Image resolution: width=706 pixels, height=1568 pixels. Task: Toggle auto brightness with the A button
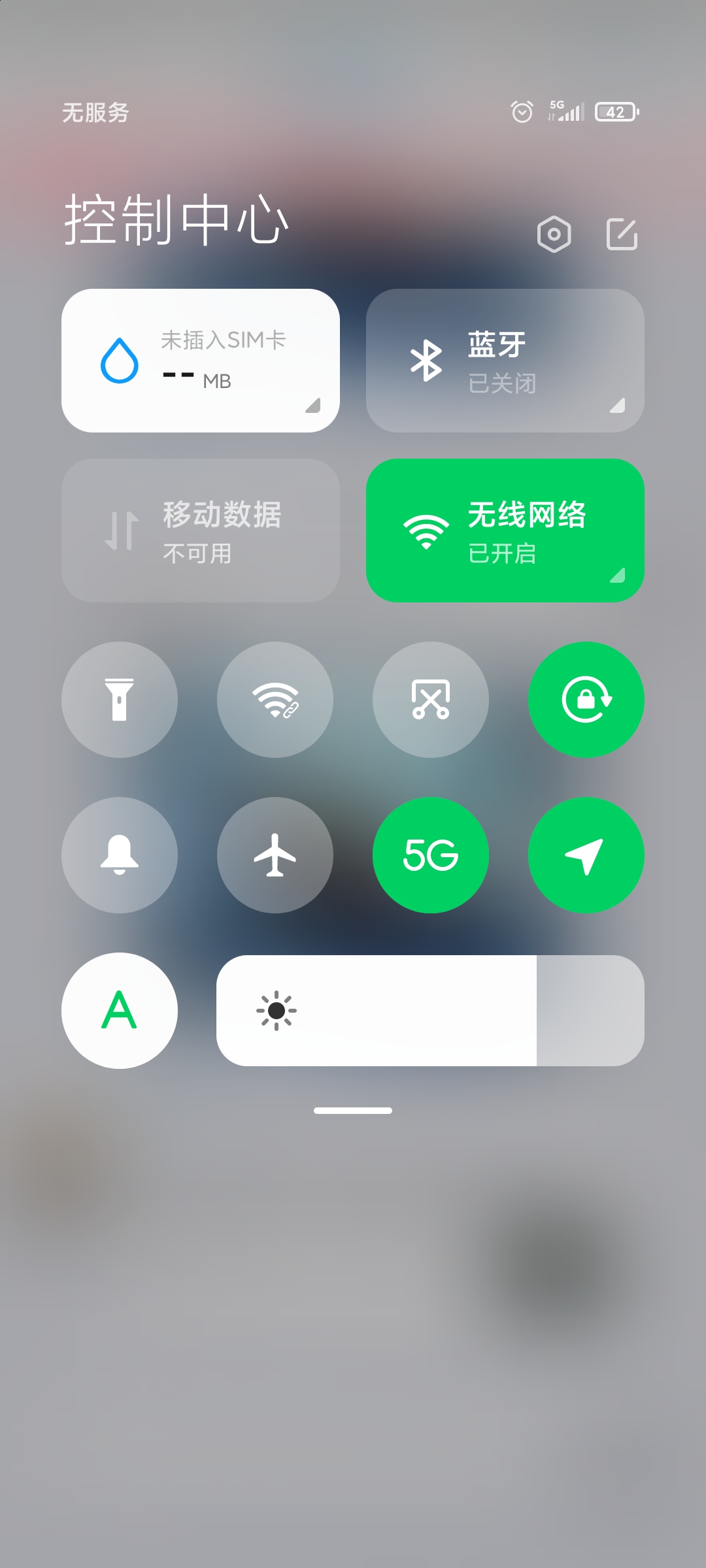point(120,1011)
